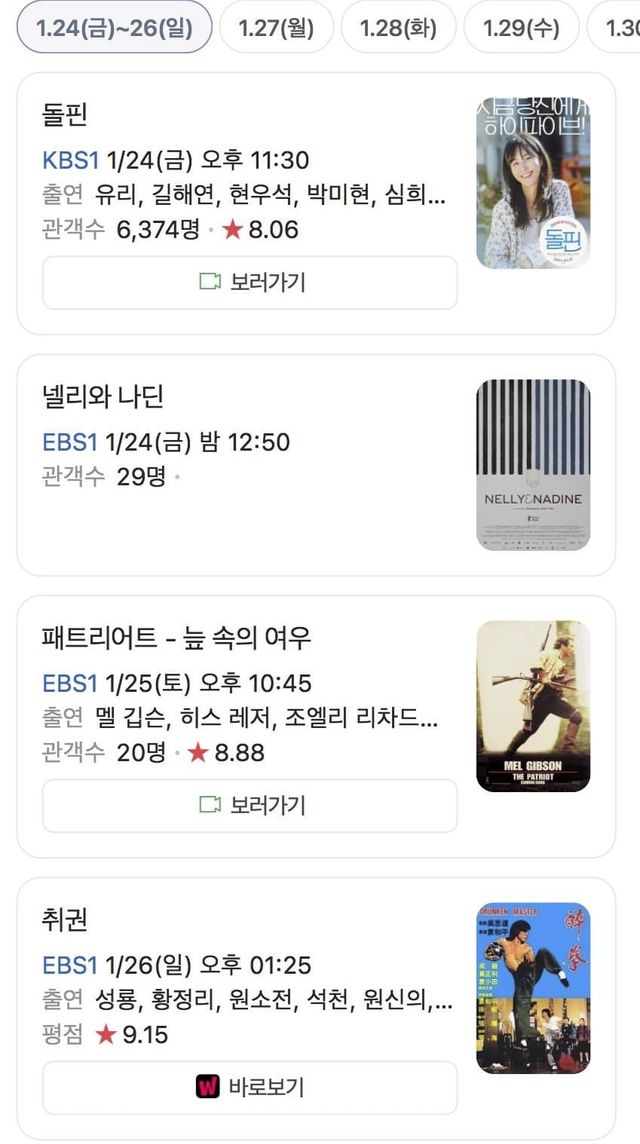The width and height of the screenshot is (640, 1144).
Task: Show movies for 1.28(화)
Action: (398, 27)
